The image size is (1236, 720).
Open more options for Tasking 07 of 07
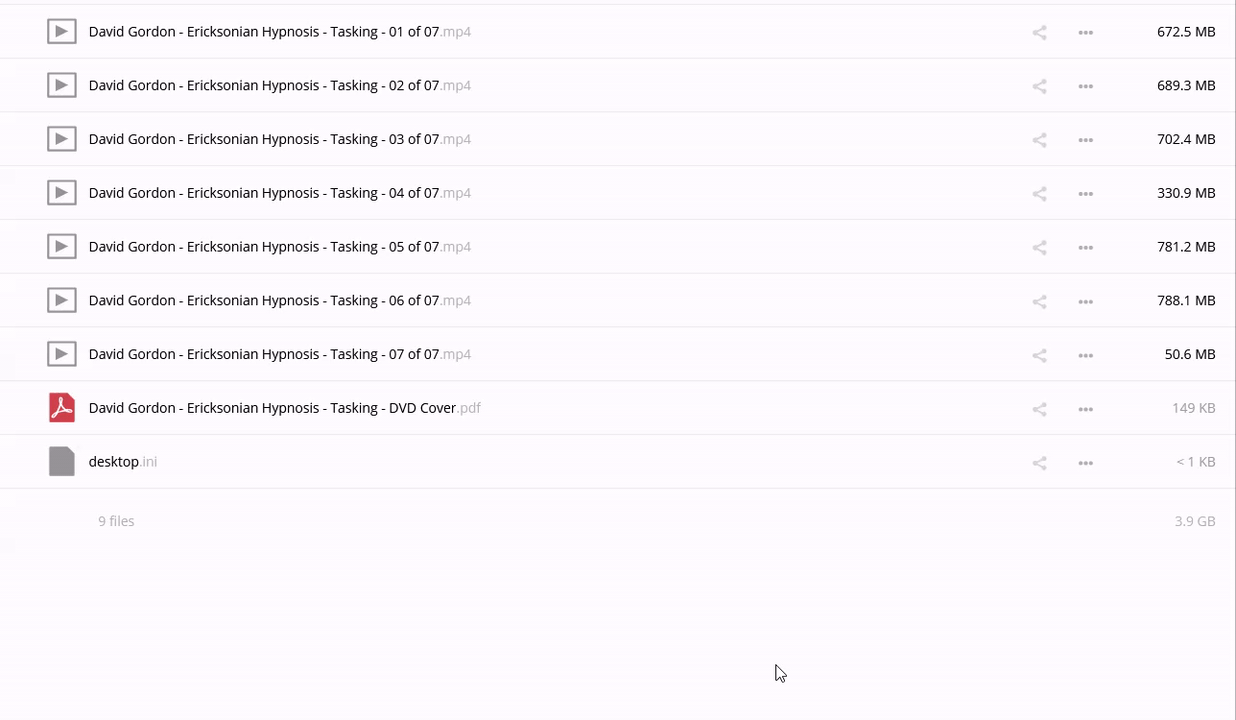pyautogui.click(x=1085, y=356)
